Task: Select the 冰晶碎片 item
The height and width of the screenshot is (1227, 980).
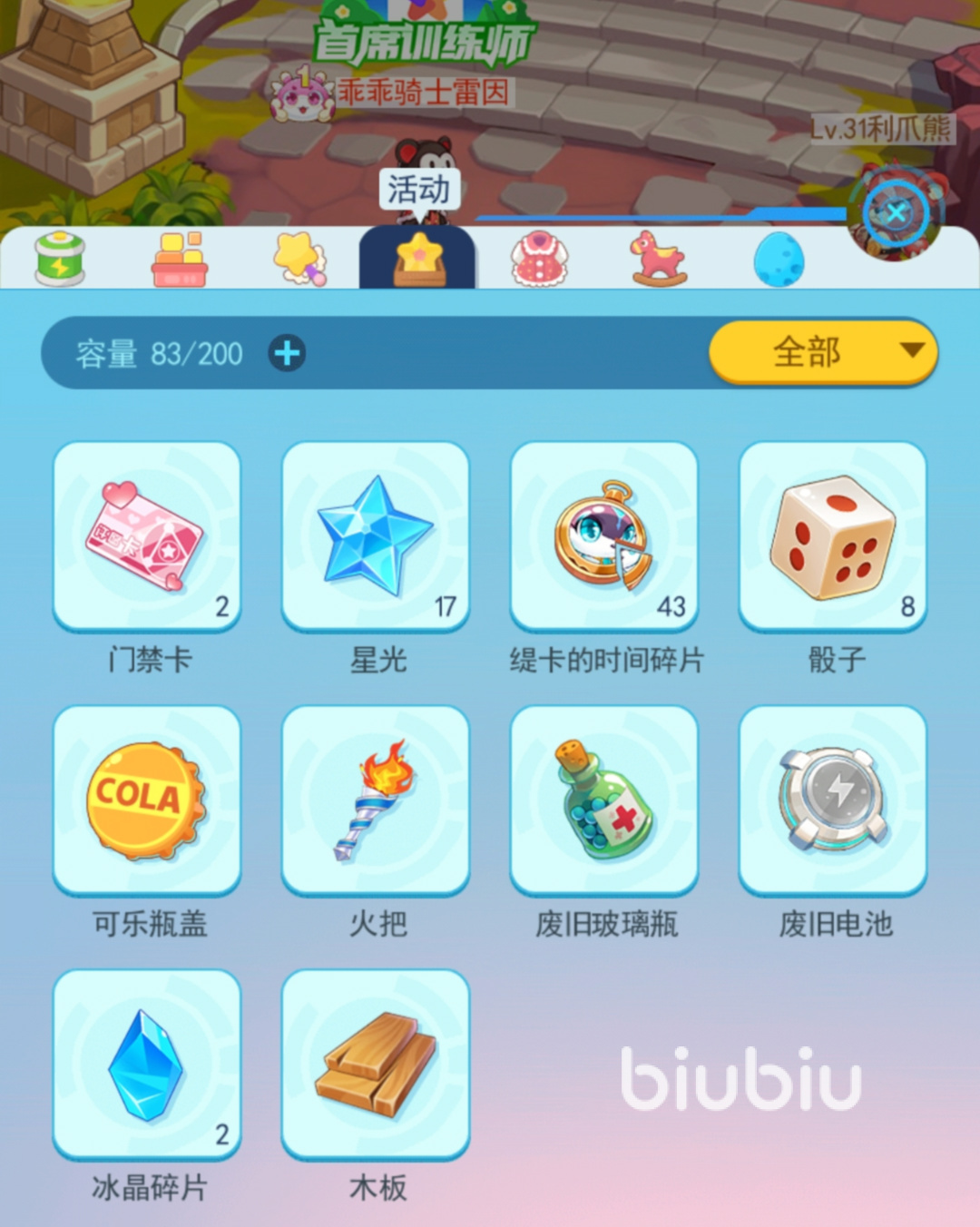Action: [x=147, y=1064]
